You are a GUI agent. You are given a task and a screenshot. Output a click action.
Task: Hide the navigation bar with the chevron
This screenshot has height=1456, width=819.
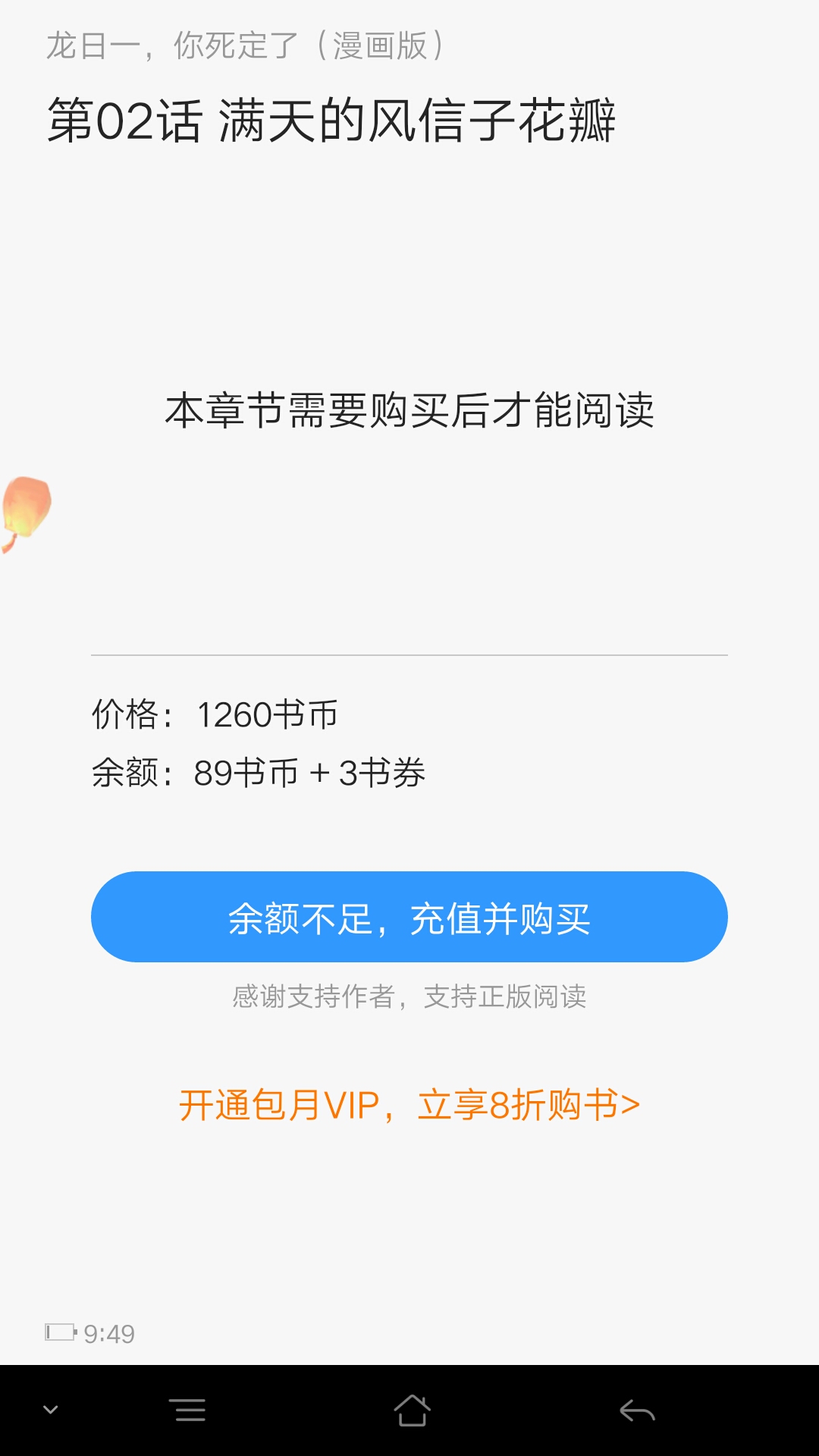point(50,1410)
